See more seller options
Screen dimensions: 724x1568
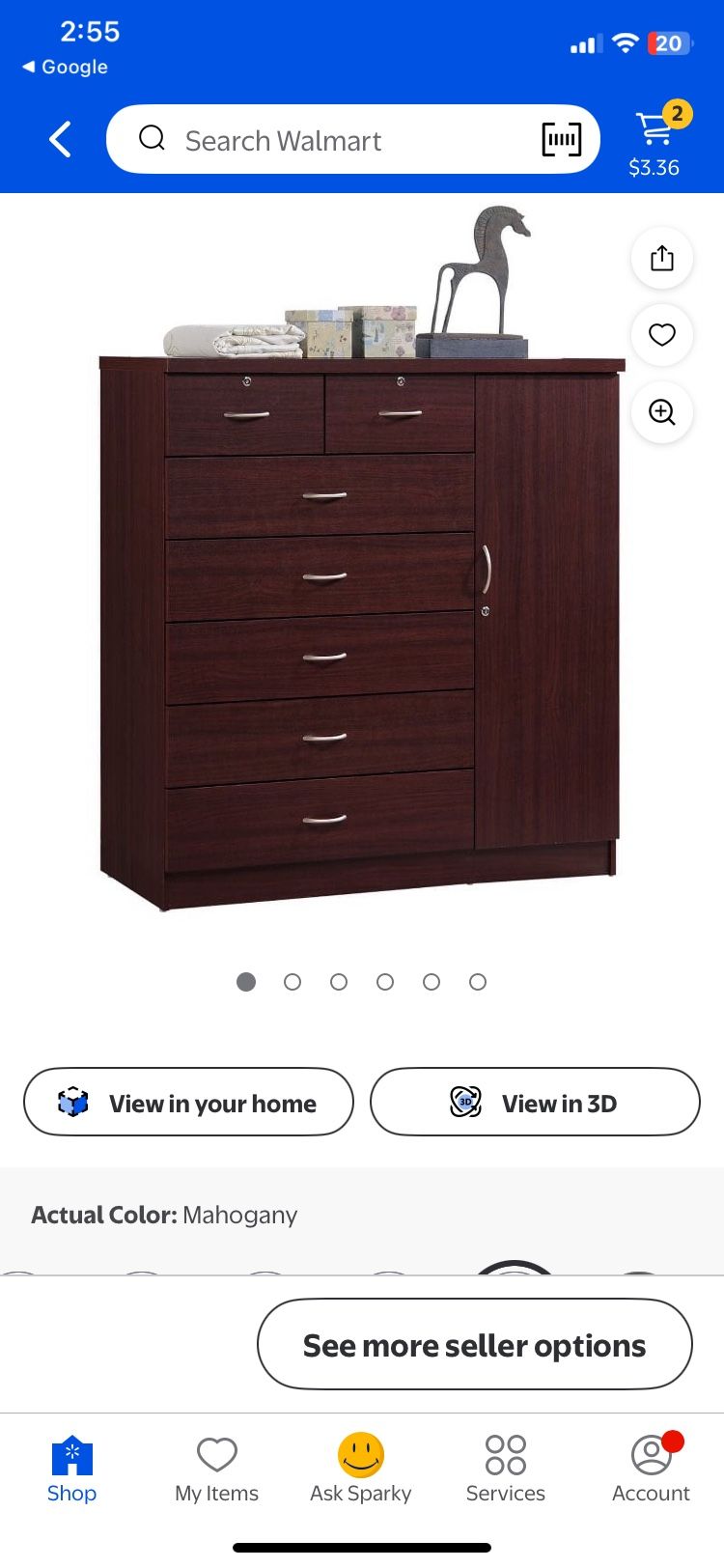pyautogui.click(x=474, y=1344)
